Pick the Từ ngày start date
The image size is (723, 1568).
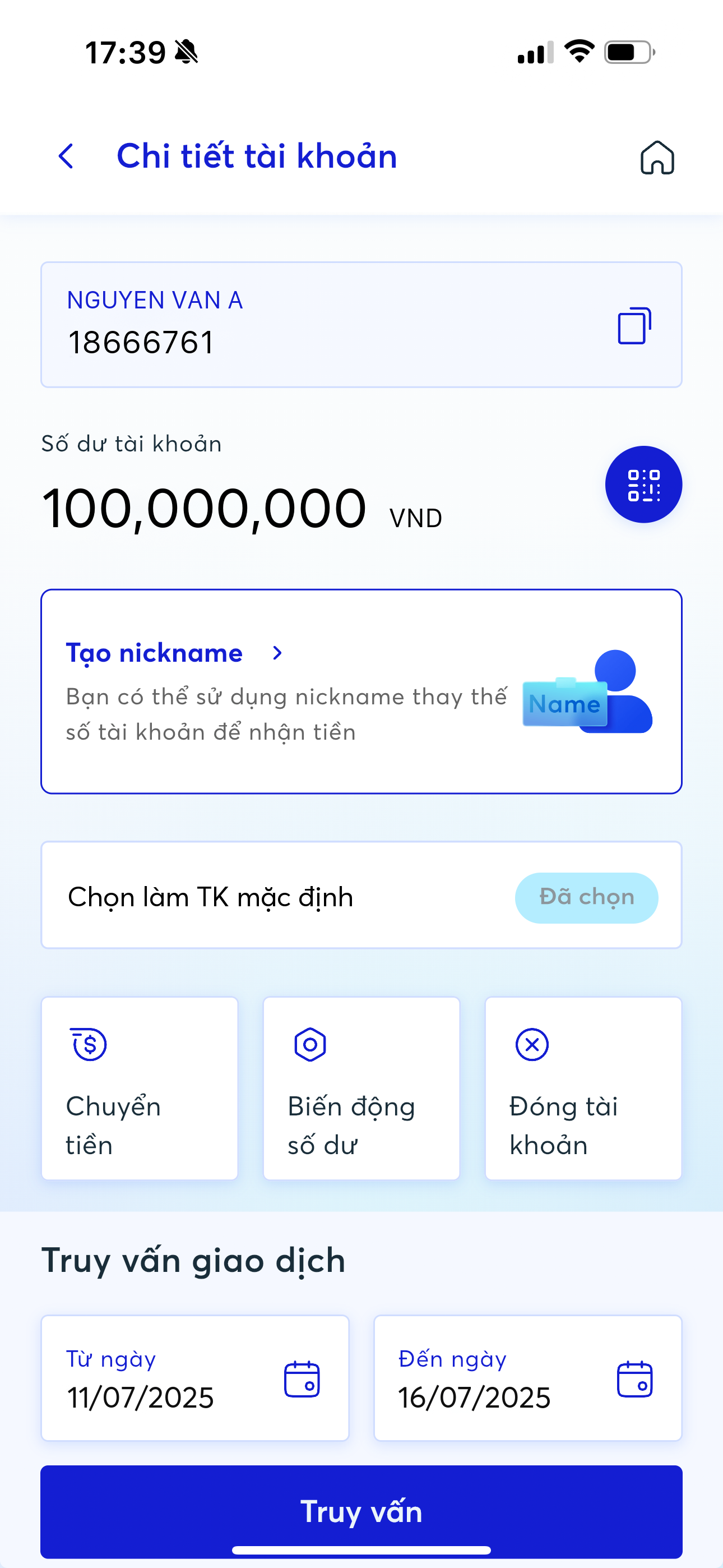(194, 1378)
